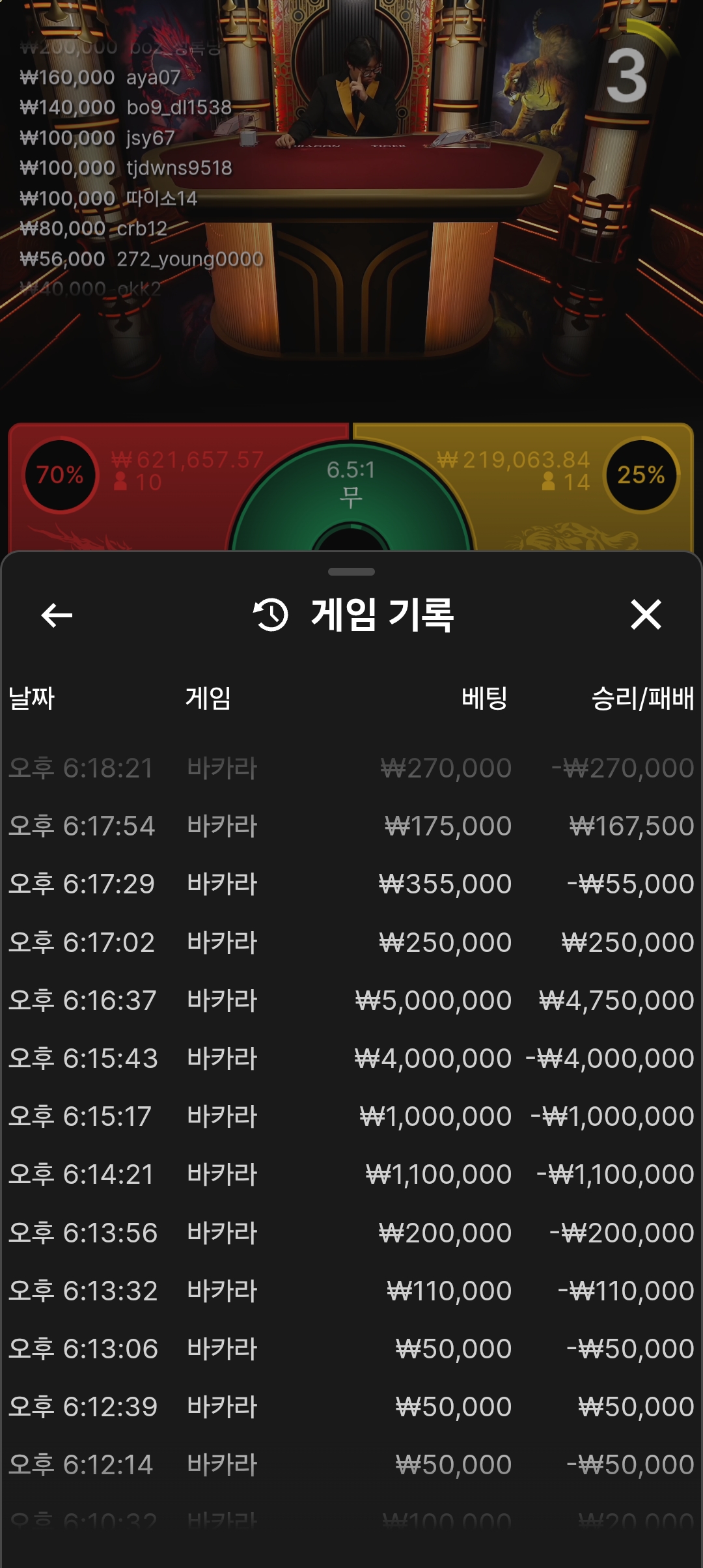
Task: View details of the 오후 6:17:29 record
Action: pyautogui.click(x=351, y=884)
